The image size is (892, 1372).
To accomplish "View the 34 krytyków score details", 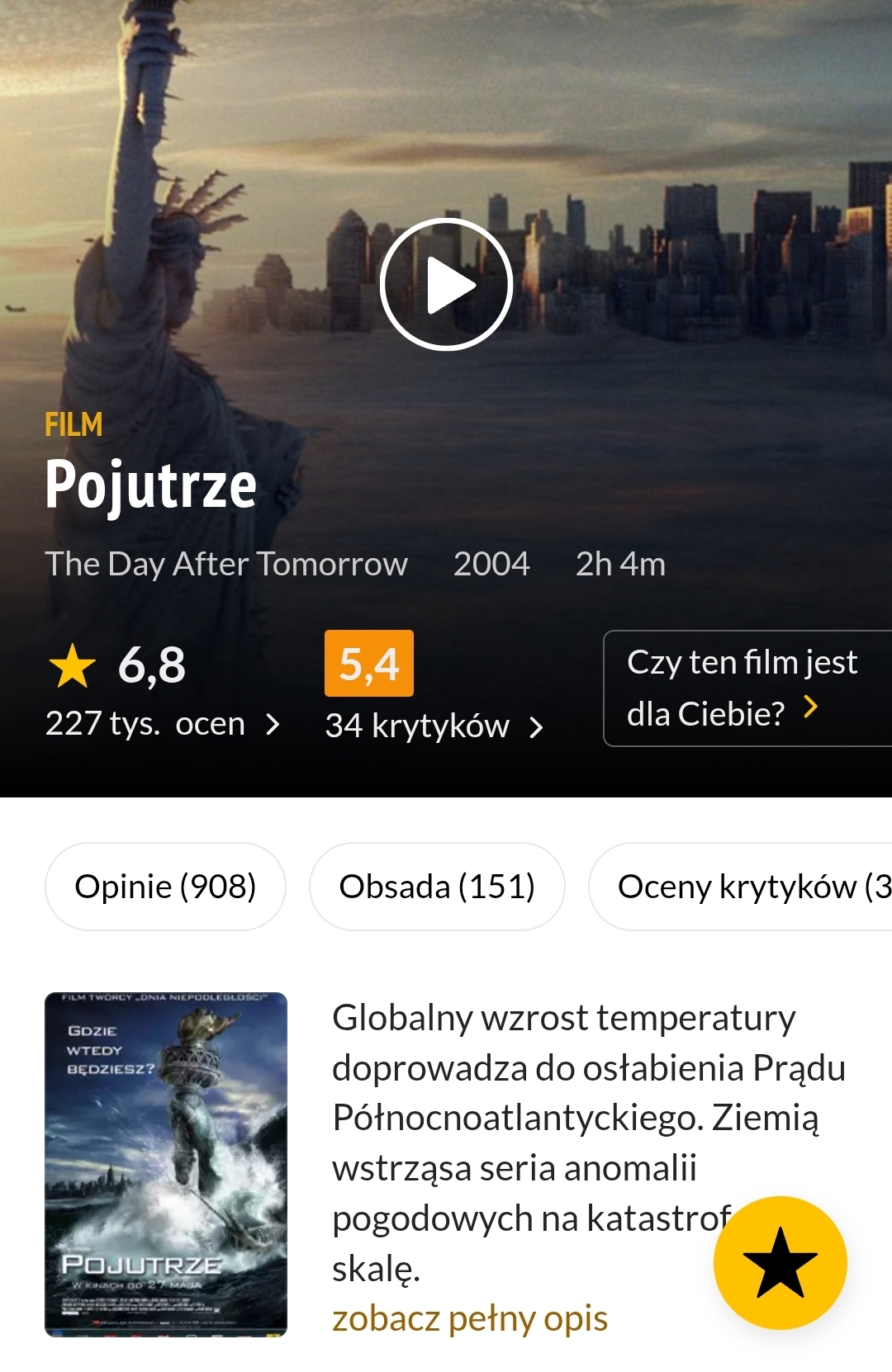I will pyautogui.click(x=434, y=726).
